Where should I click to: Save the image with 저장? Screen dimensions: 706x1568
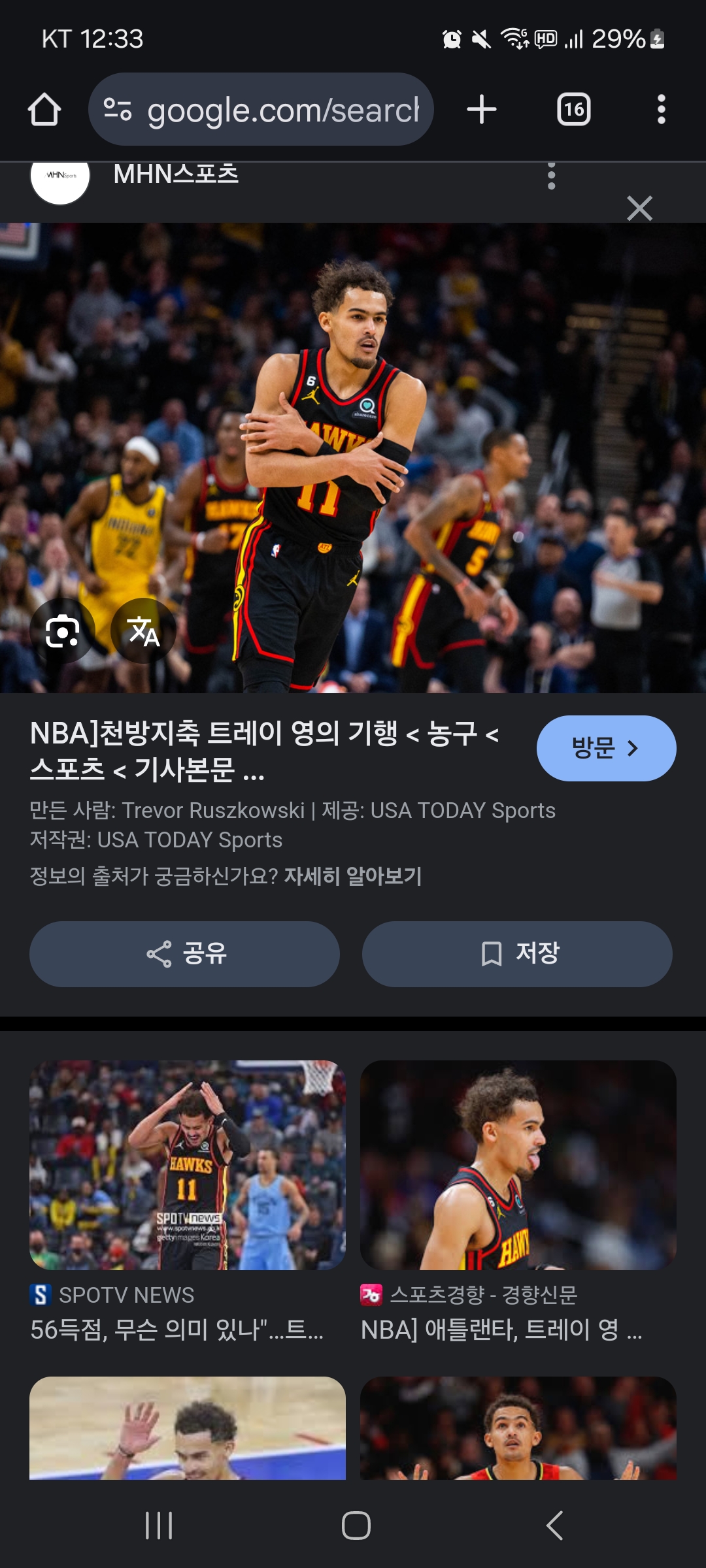pyautogui.click(x=517, y=954)
